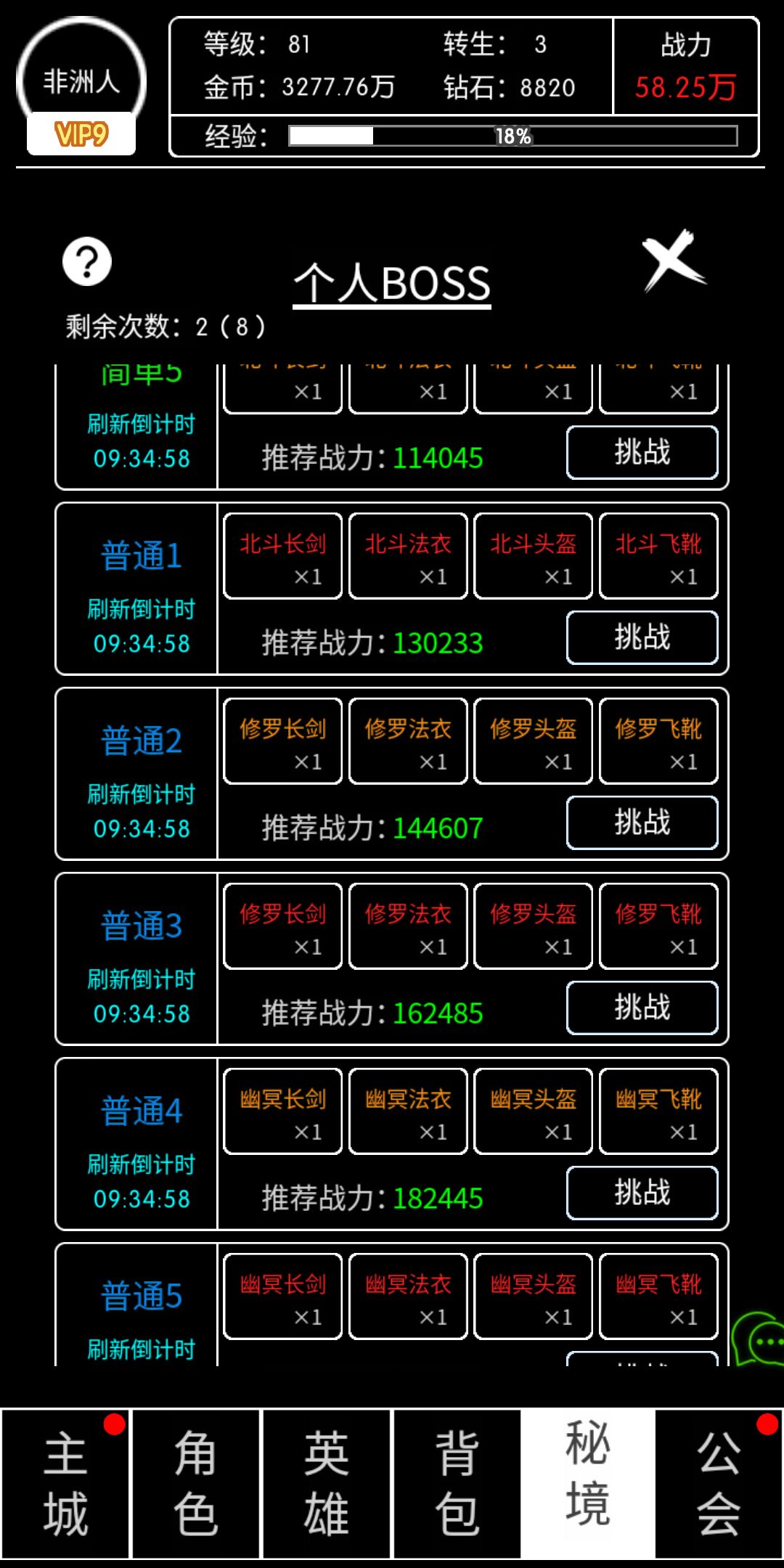This screenshot has height=1568, width=784.
Task: Challenge the 普通1 boss
Action: click(x=642, y=637)
